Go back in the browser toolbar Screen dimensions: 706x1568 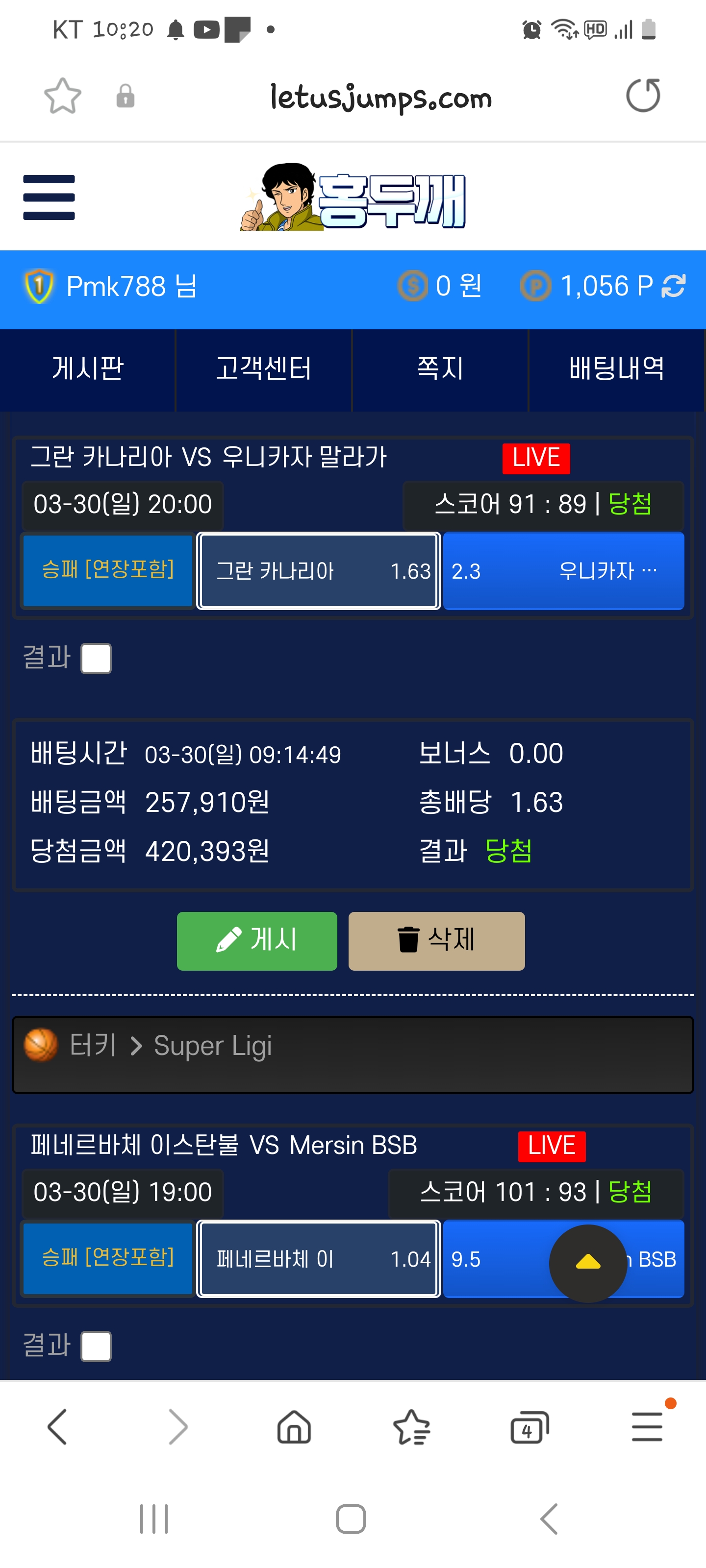coord(57,1427)
